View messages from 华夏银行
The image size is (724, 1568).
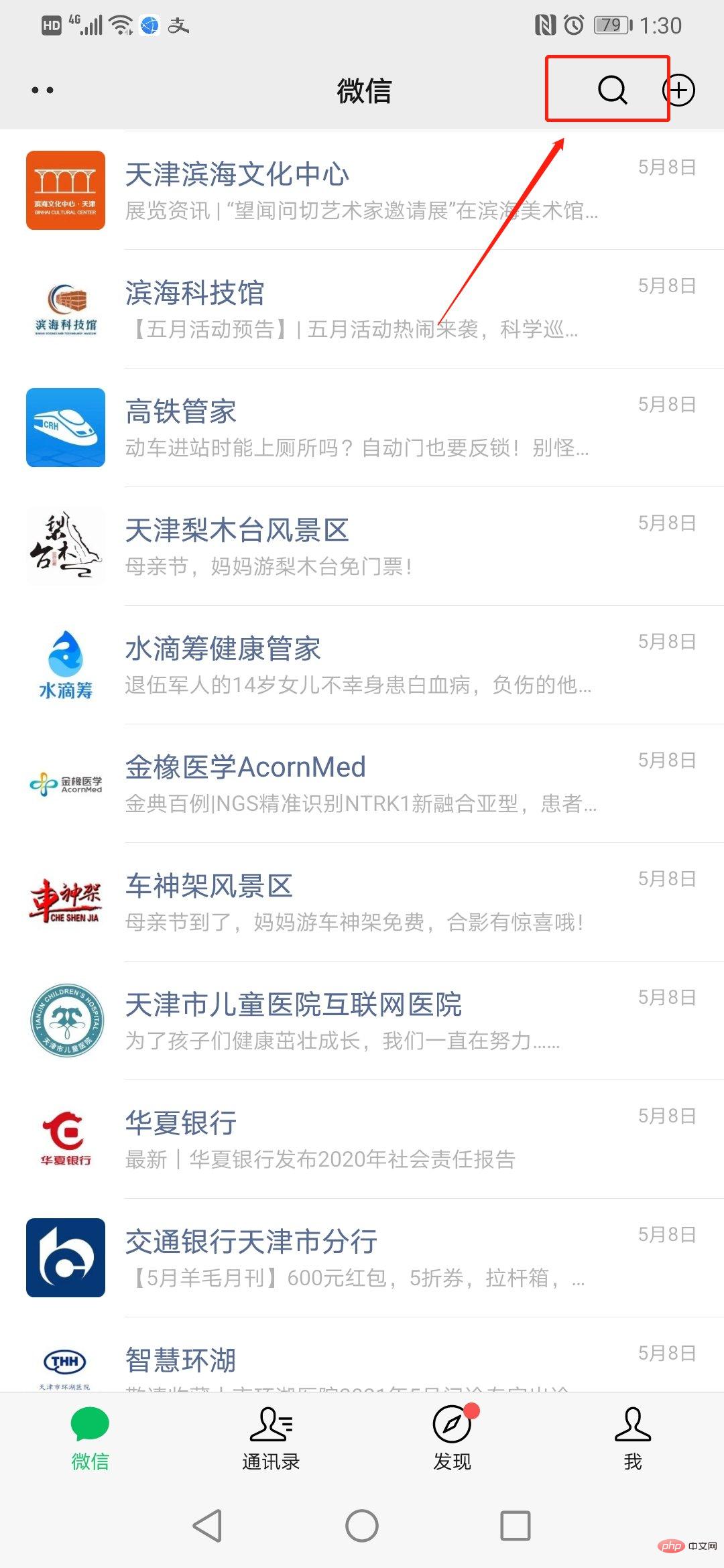(x=362, y=1139)
